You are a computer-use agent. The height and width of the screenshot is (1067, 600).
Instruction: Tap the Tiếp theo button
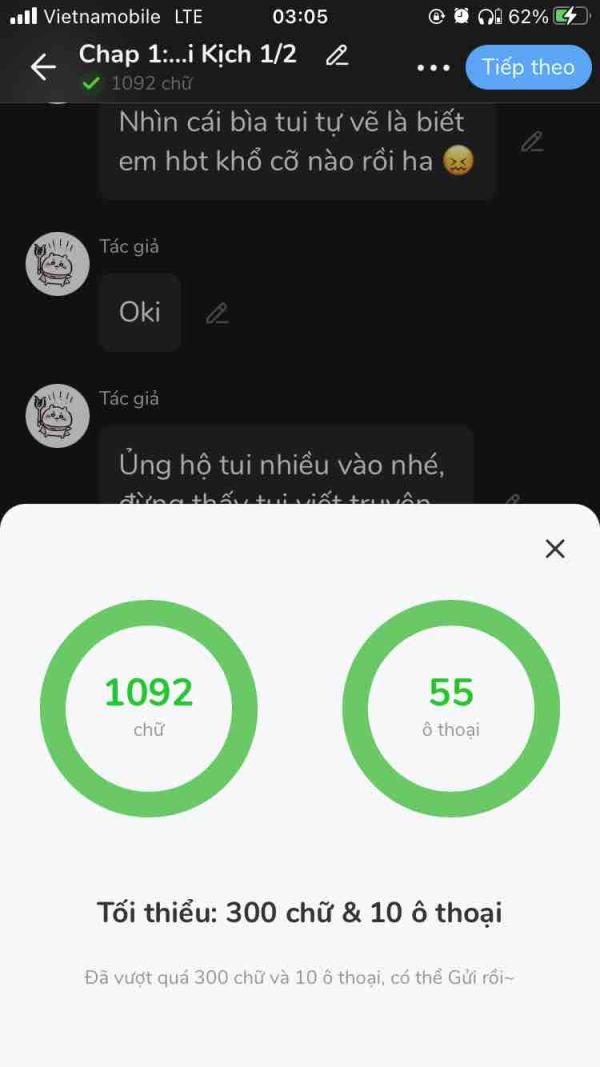[x=529, y=67]
